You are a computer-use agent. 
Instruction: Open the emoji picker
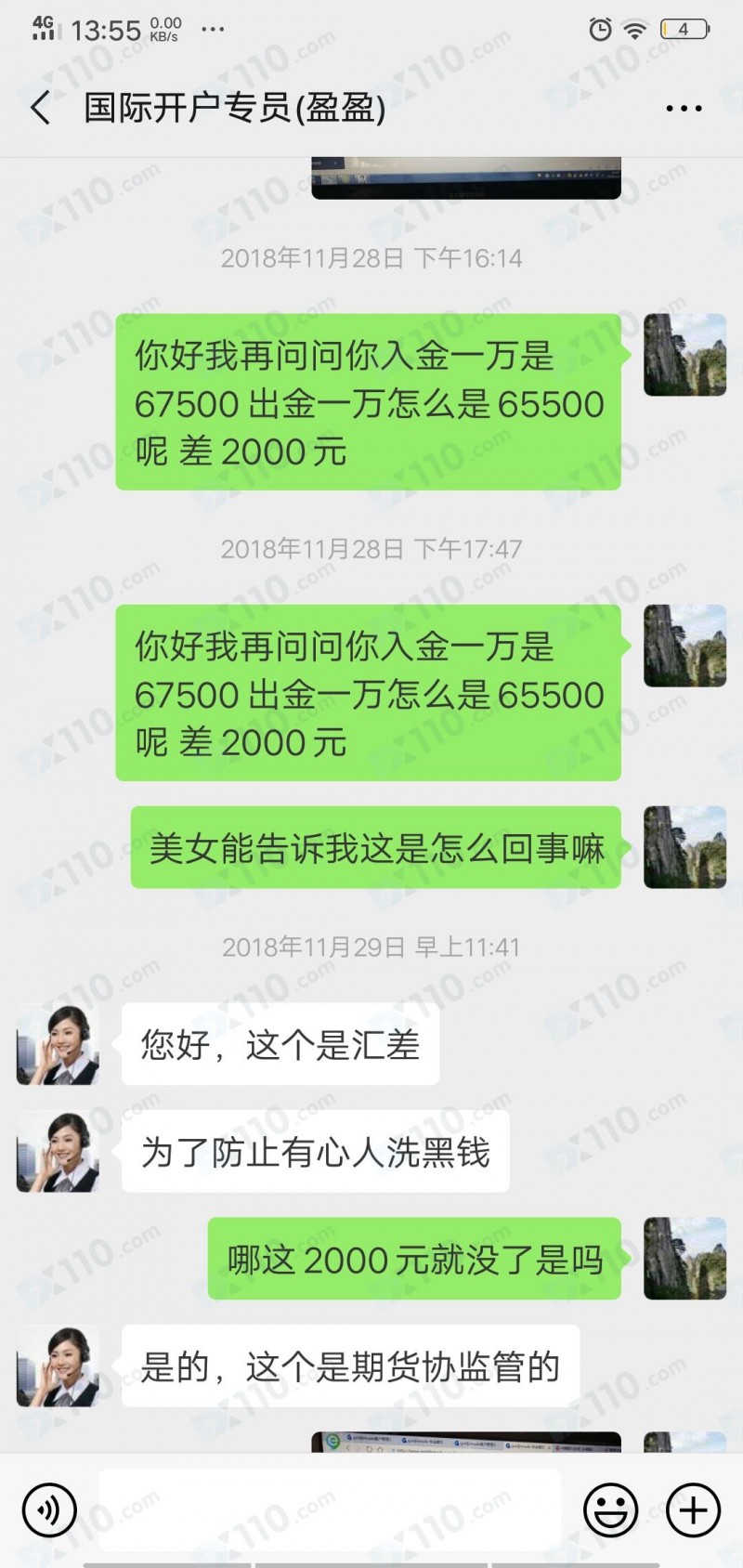tap(610, 1510)
